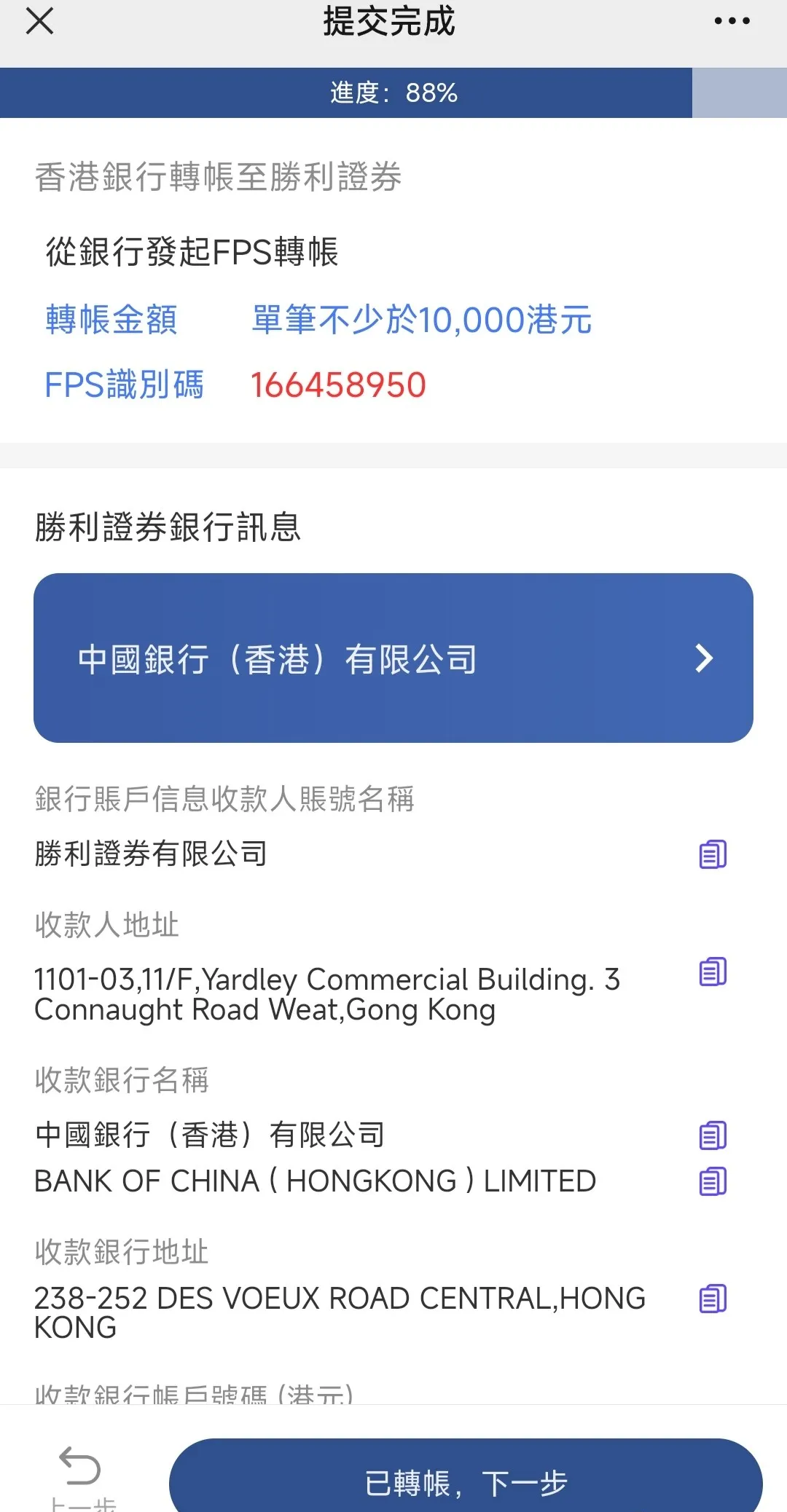Close the 提交完成 page with the X
This screenshot has width=787, height=1512.
[39, 22]
